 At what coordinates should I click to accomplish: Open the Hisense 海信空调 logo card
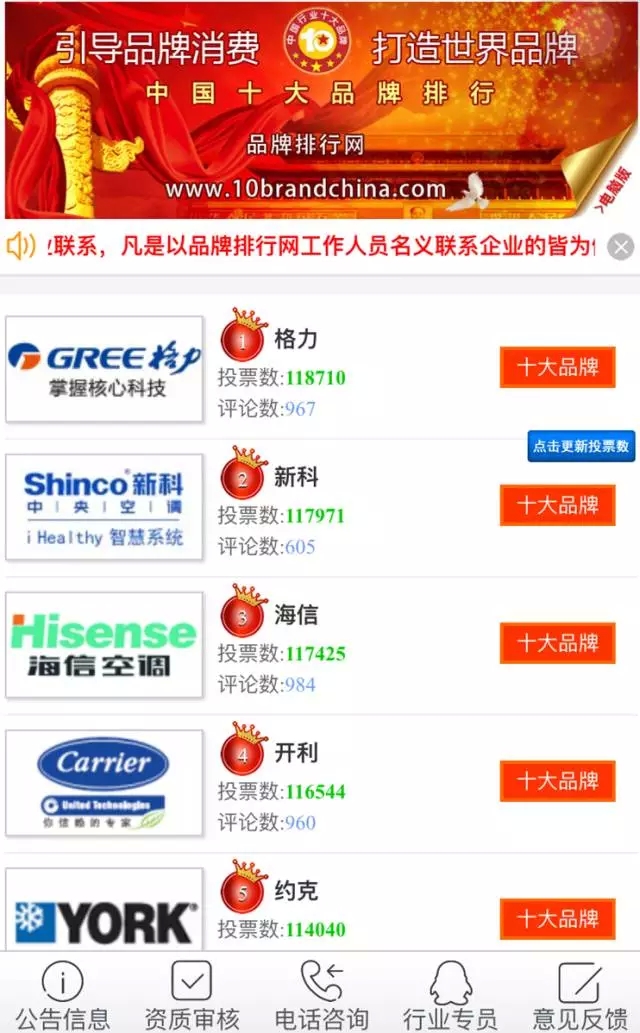(x=104, y=645)
